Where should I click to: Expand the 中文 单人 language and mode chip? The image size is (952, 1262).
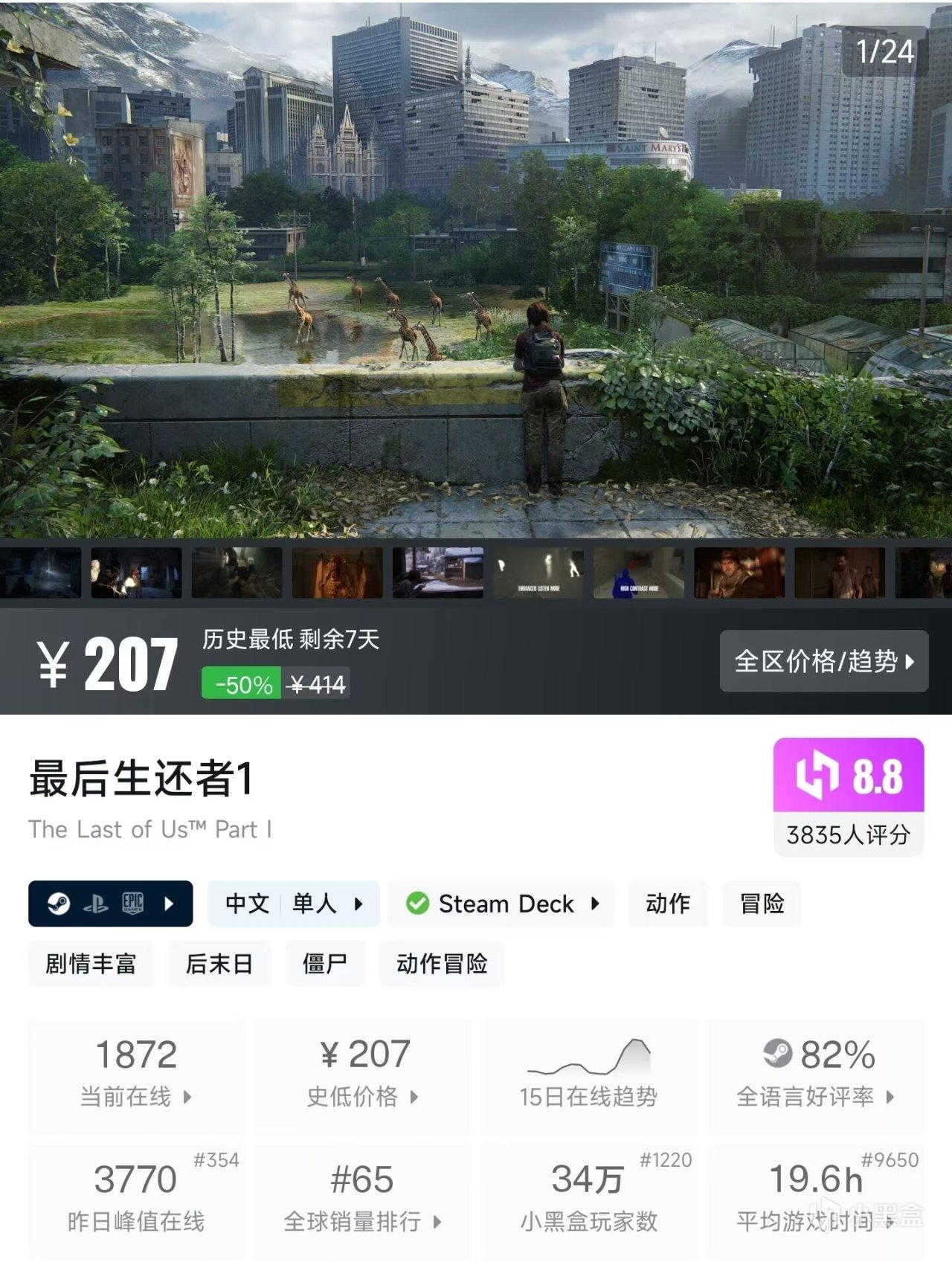click(293, 904)
